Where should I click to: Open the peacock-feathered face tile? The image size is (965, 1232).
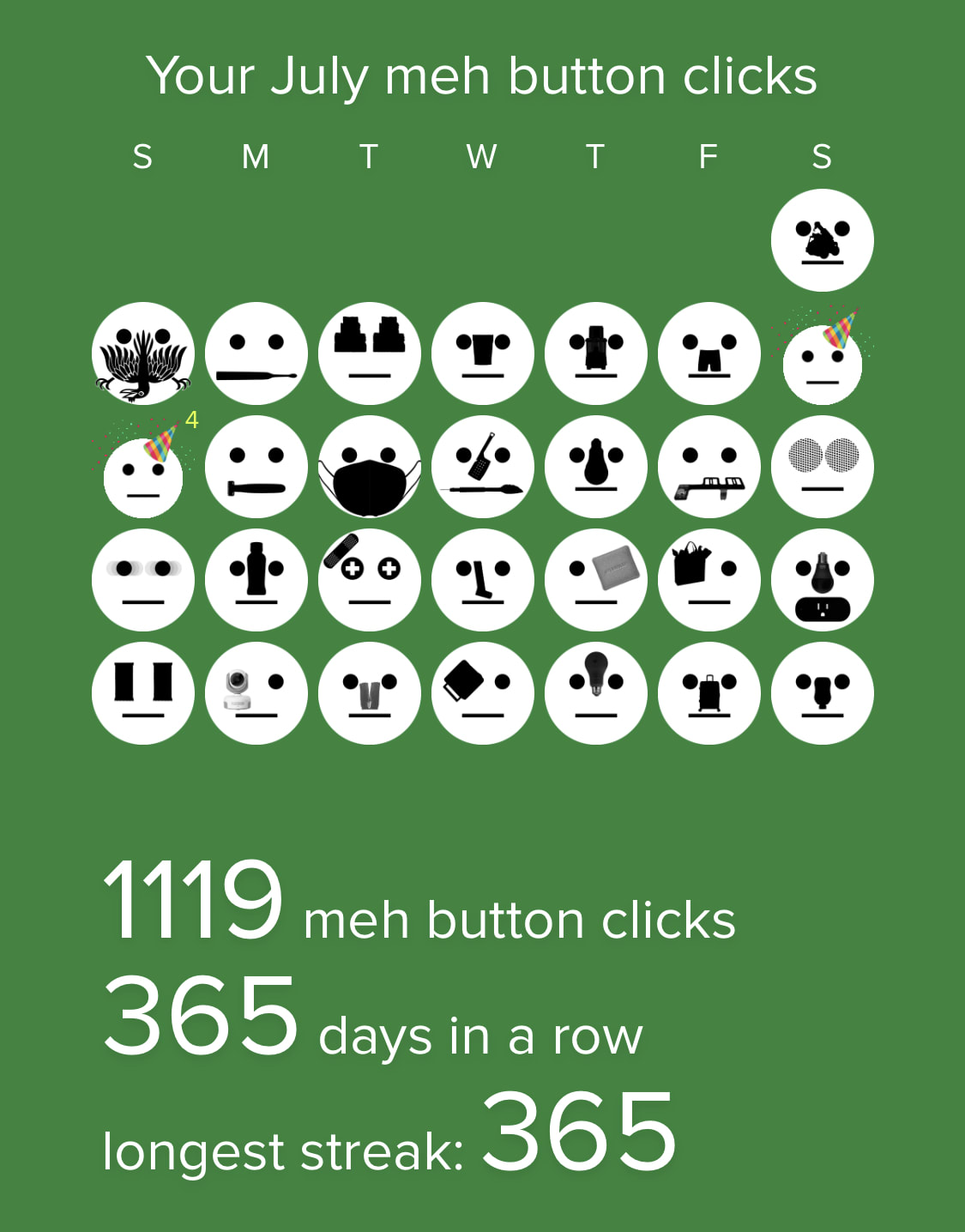[143, 353]
